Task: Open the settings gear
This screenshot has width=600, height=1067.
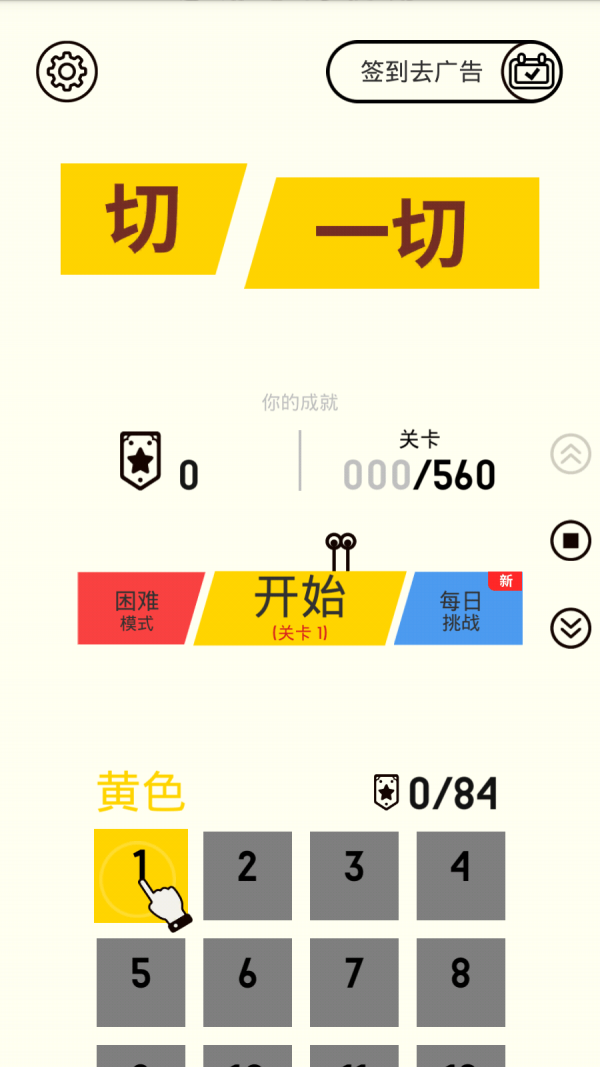Action: pyautogui.click(x=67, y=72)
